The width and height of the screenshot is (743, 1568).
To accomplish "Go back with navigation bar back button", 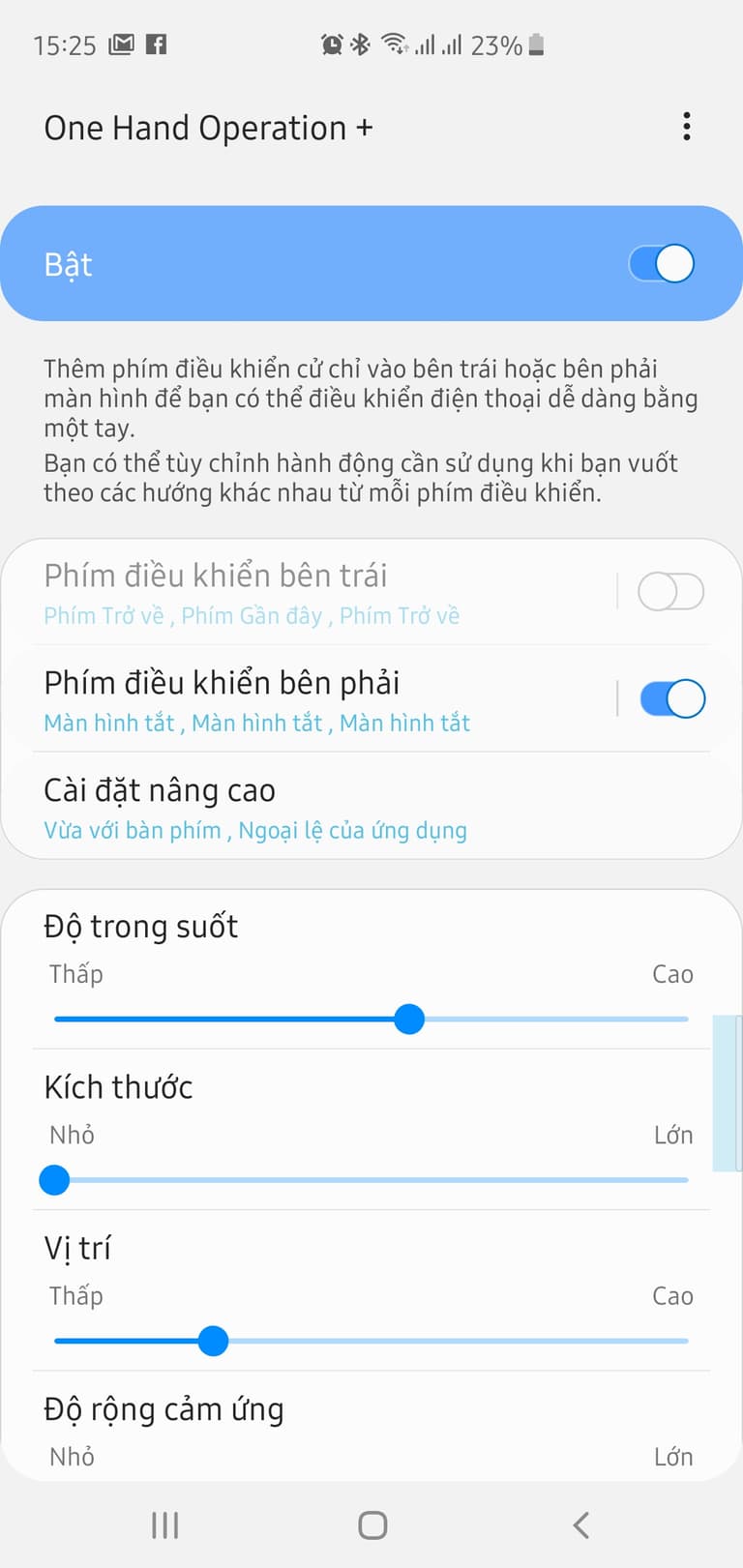I will coord(580,1525).
